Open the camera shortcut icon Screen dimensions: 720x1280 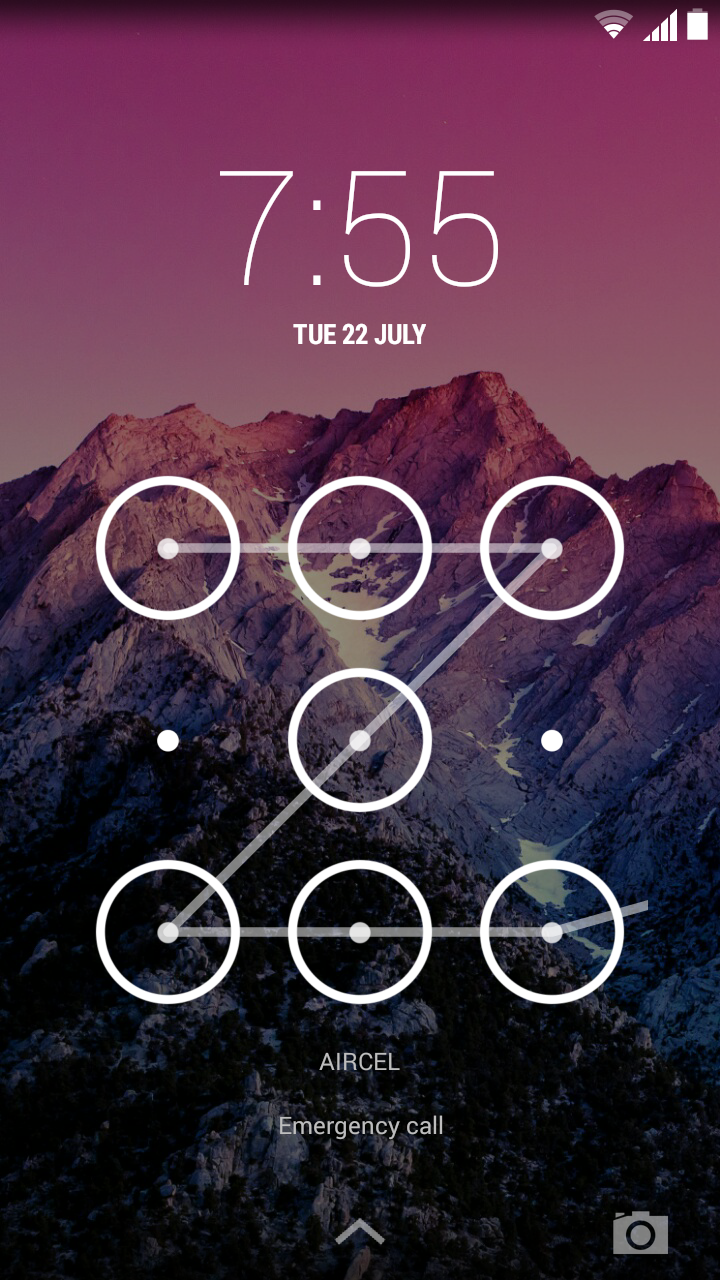click(x=640, y=1233)
